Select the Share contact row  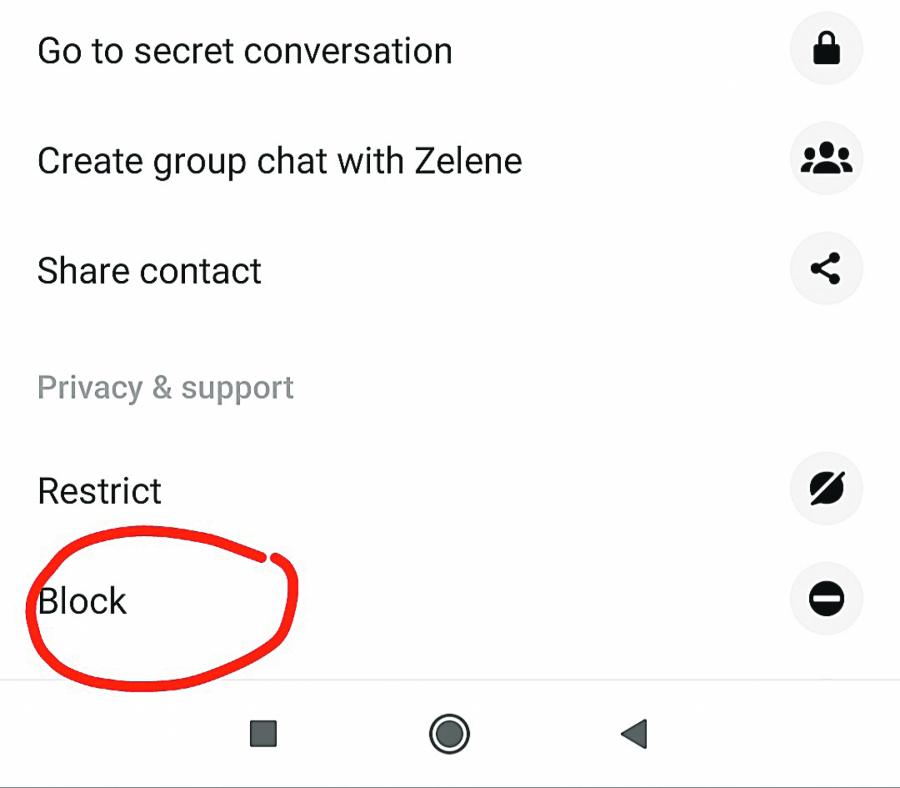[150, 271]
